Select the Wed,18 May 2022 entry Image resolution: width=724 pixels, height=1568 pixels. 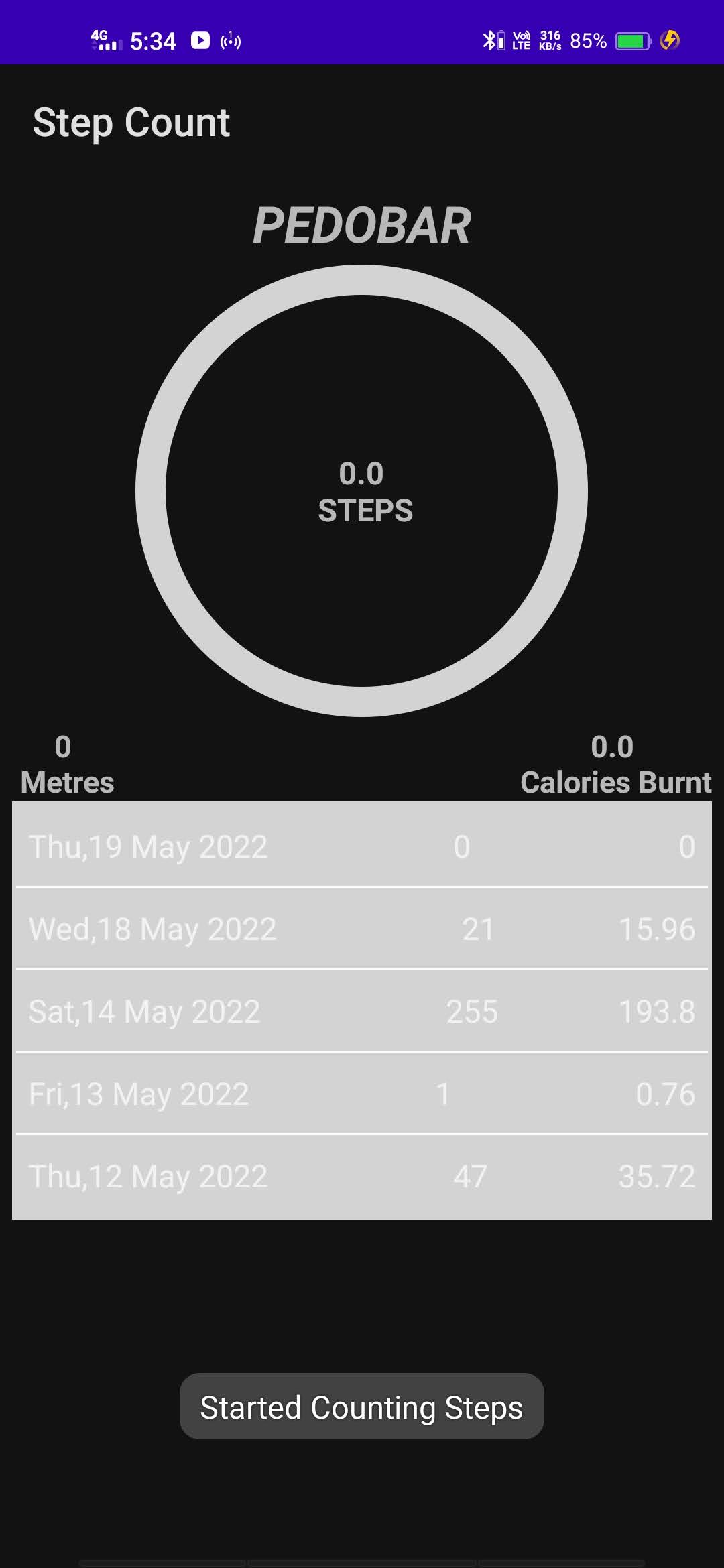(362, 929)
